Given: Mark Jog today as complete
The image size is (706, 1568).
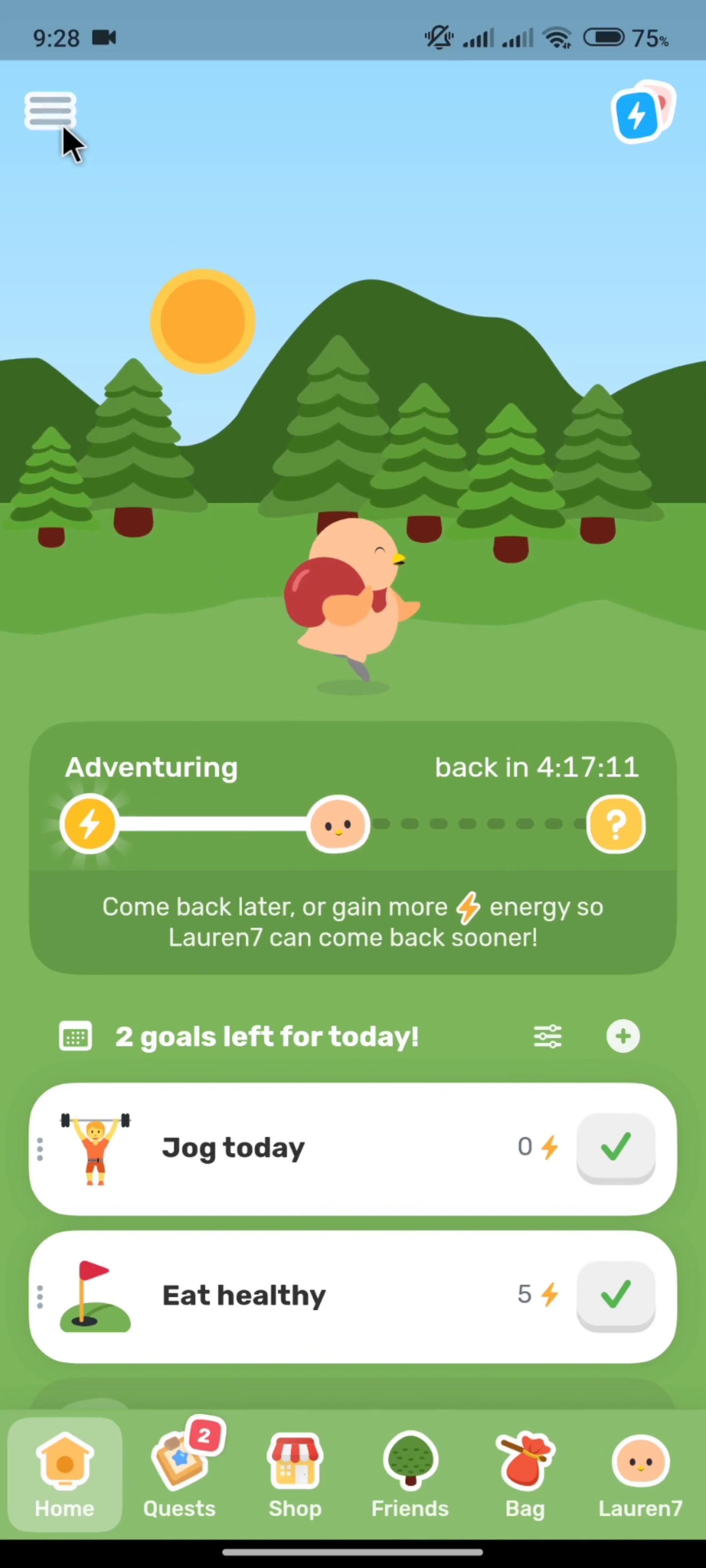Looking at the screenshot, I should [615, 1147].
